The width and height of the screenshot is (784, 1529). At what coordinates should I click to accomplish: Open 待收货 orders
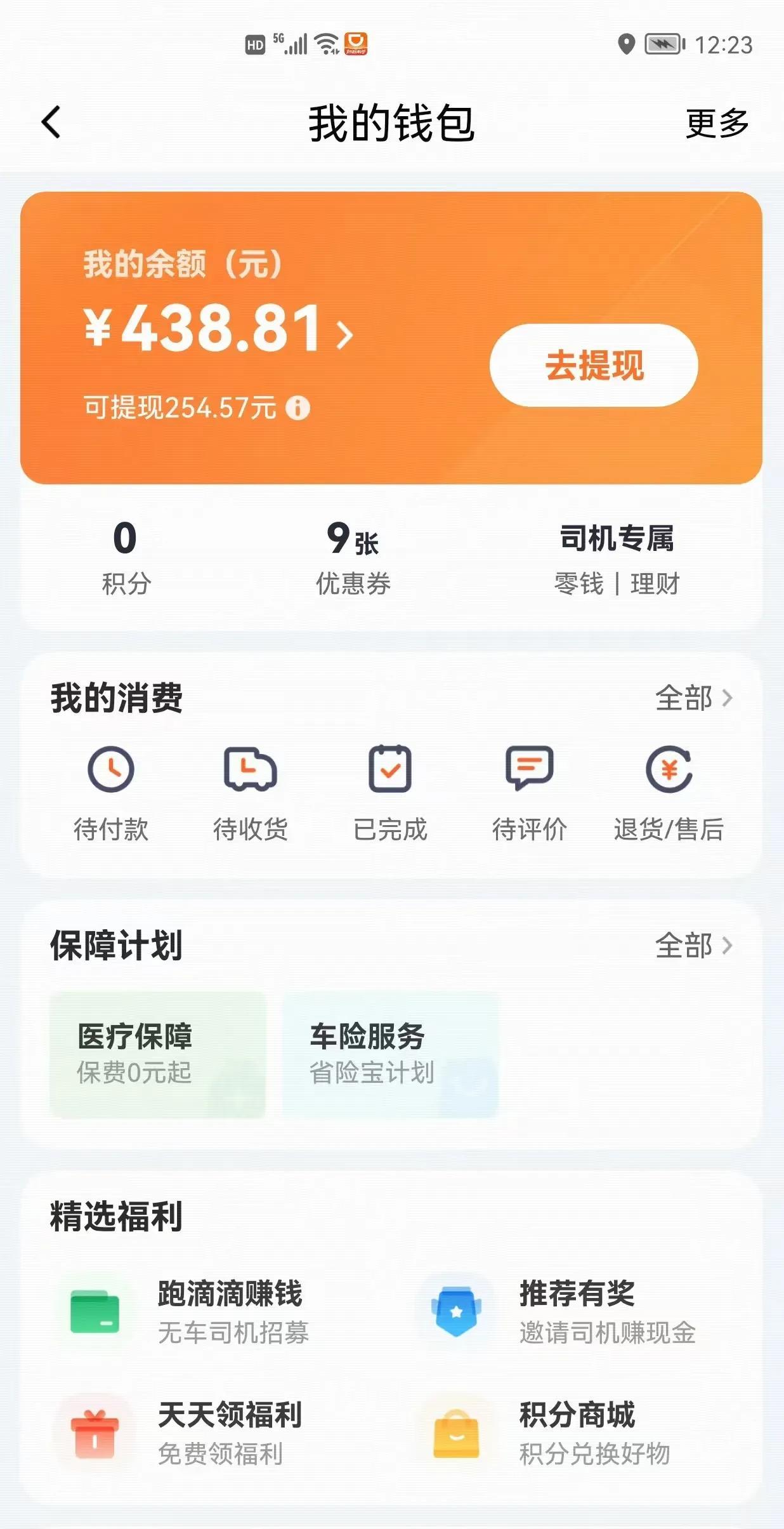(x=251, y=793)
